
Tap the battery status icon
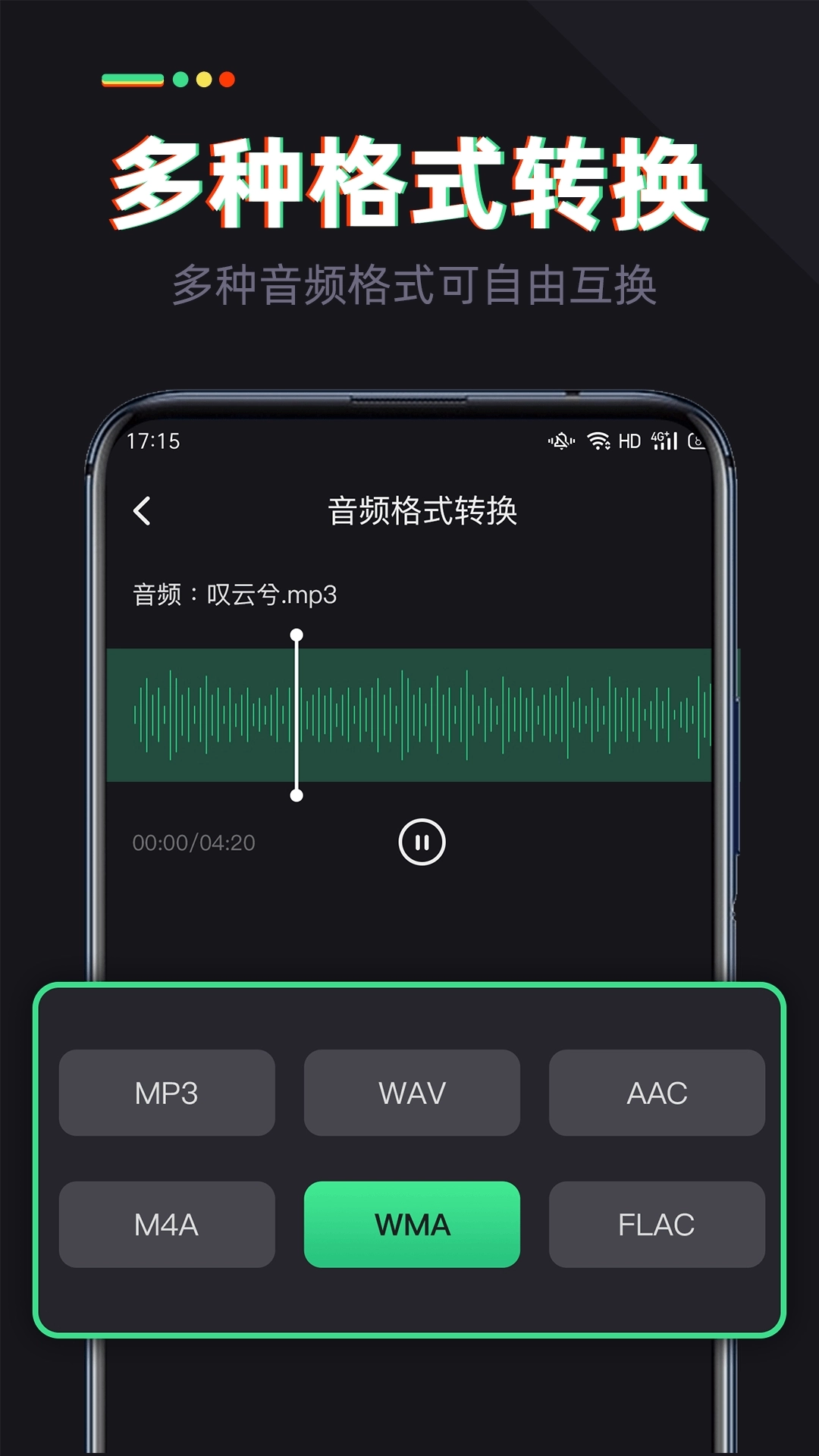[698, 440]
